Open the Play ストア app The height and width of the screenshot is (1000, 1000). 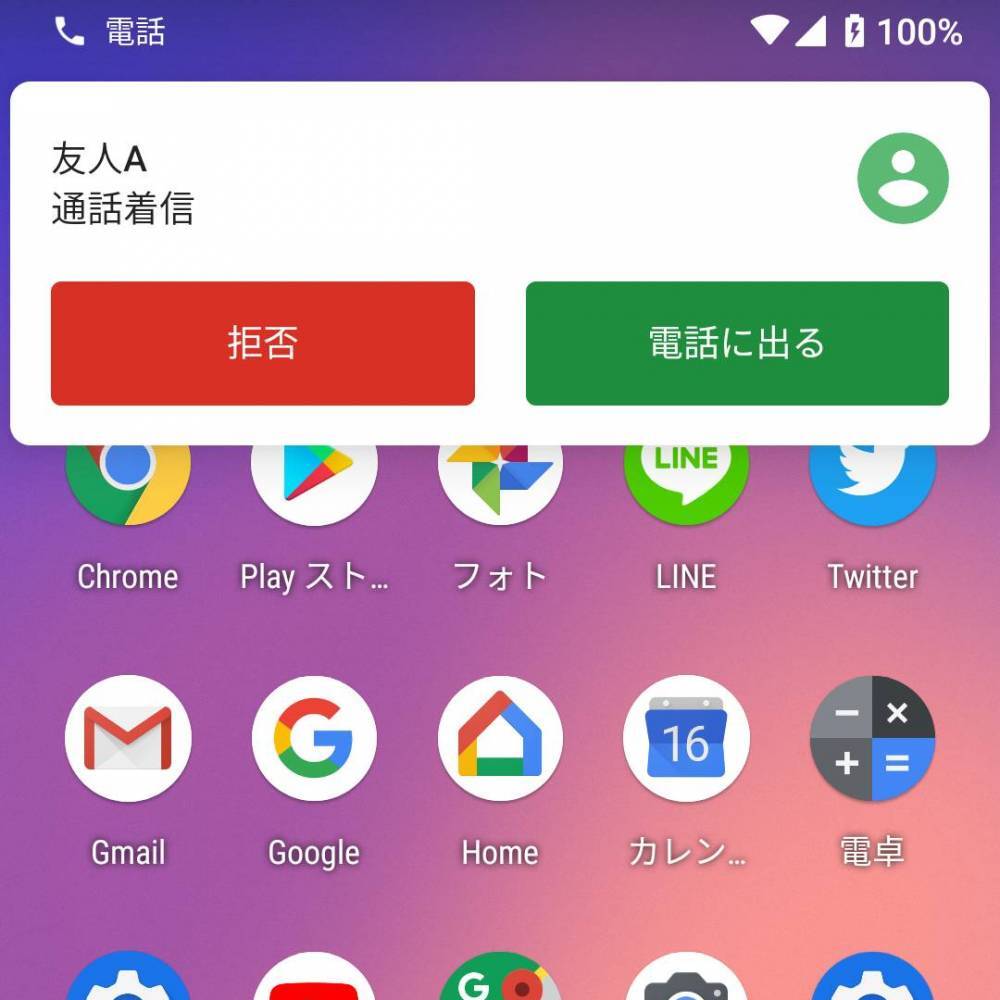point(314,490)
